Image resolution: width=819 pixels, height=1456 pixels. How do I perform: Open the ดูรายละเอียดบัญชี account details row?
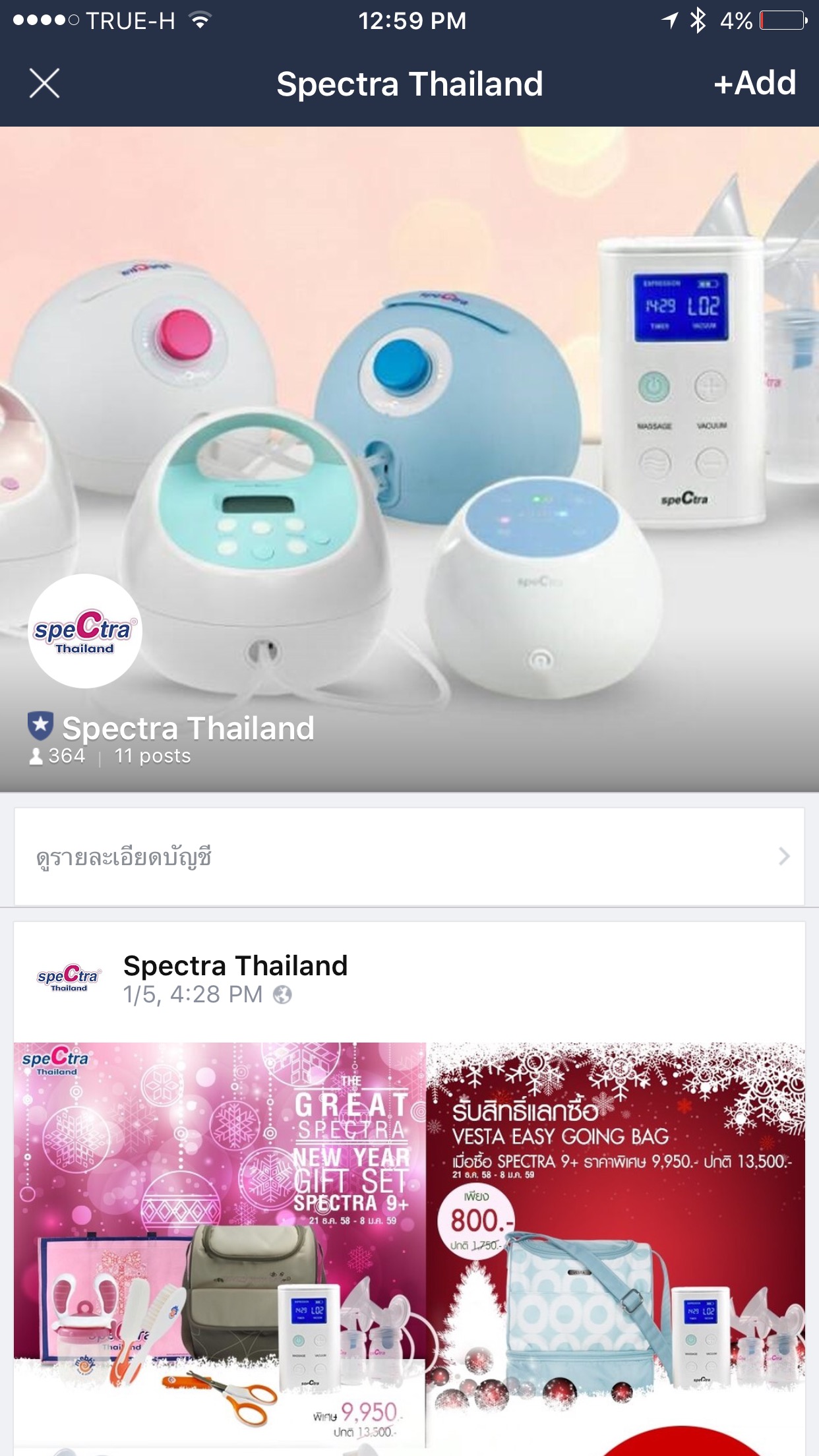264,857
